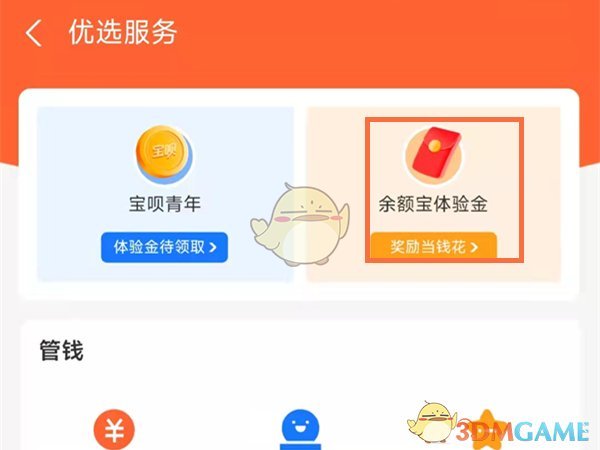The width and height of the screenshot is (600, 450).
Task: Tap the 奖励当钱花 button
Action: [434, 245]
